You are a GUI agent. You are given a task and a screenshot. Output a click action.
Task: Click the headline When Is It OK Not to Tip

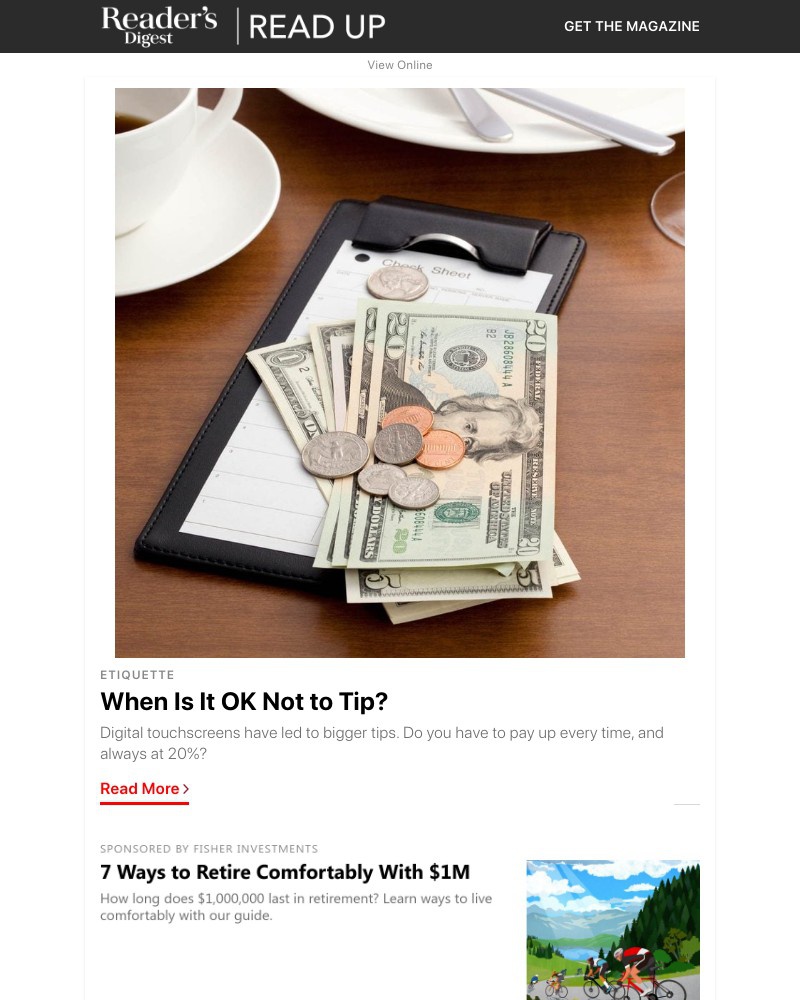[x=244, y=701]
